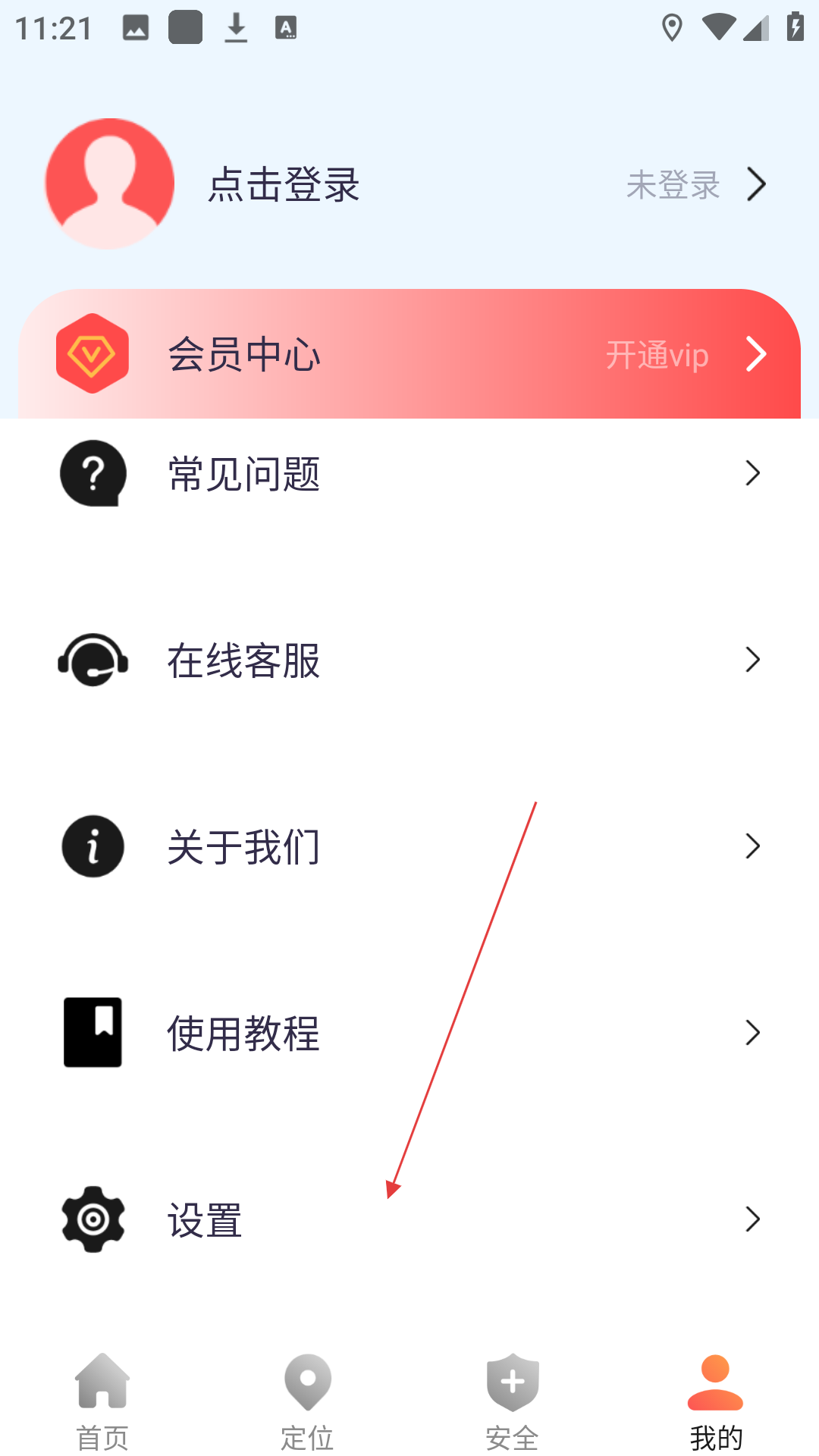The width and height of the screenshot is (819, 1456).
Task: Contact 在线客服 support
Action: 409,660
